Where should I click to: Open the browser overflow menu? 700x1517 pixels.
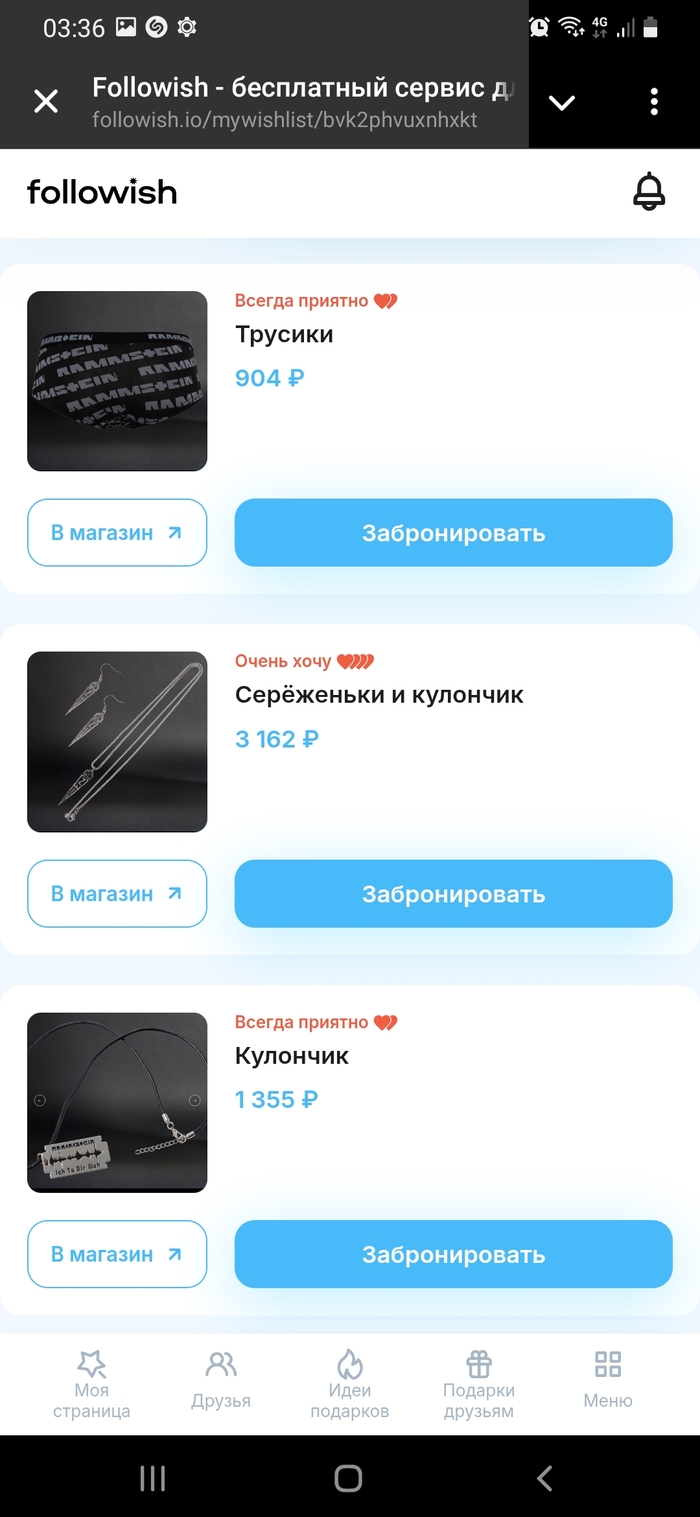tap(654, 102)
